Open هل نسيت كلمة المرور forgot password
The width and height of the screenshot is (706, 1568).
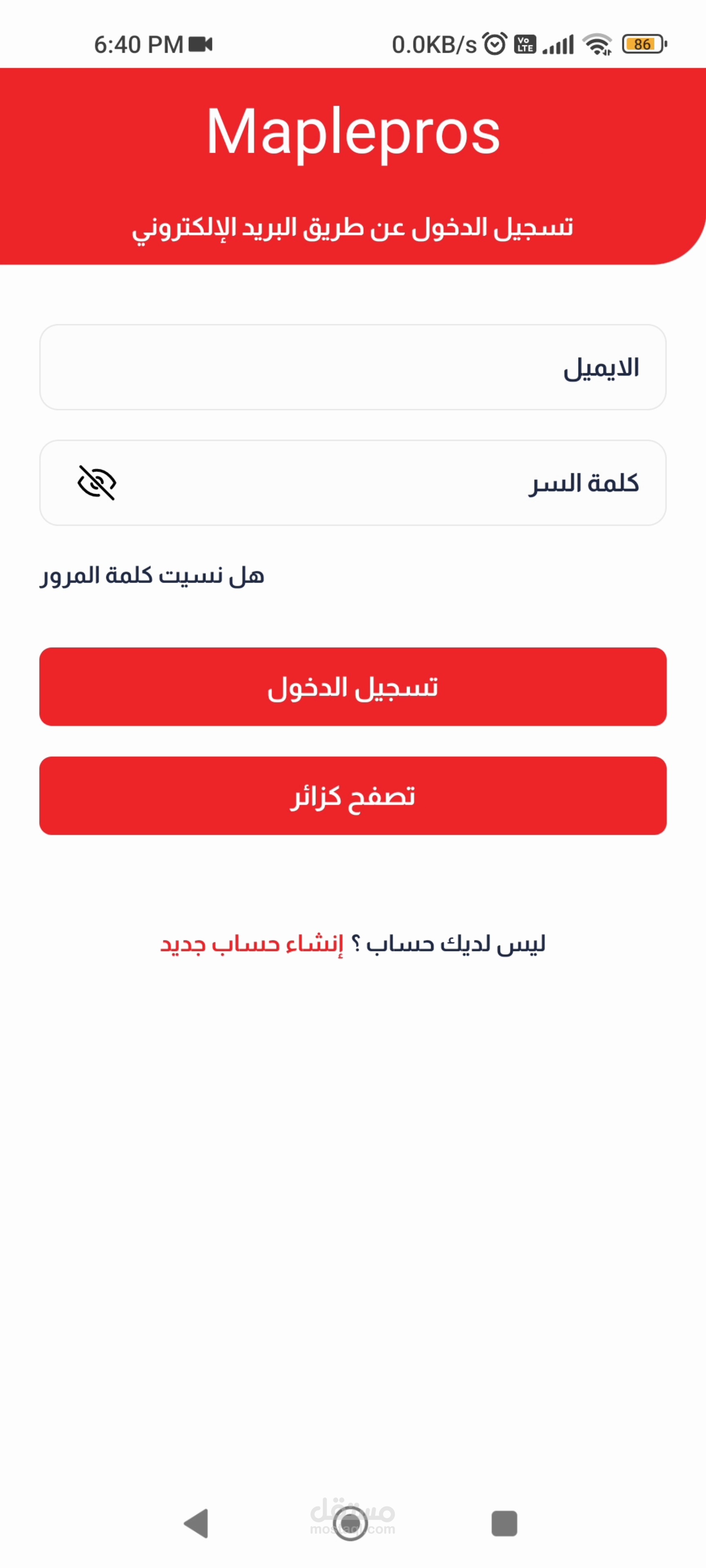[152, 575]
